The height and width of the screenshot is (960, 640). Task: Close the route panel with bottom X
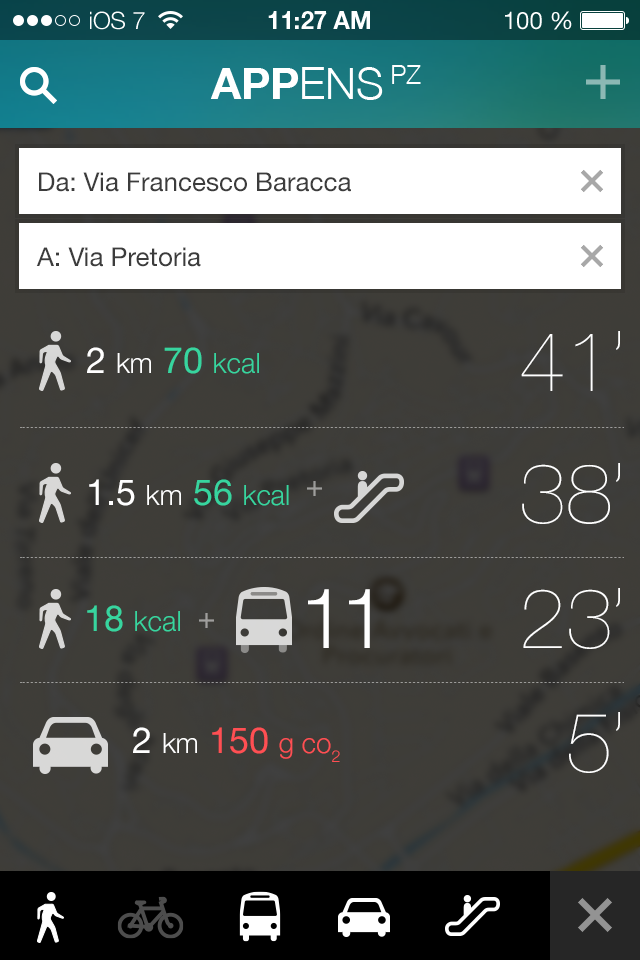pos(595,916)
